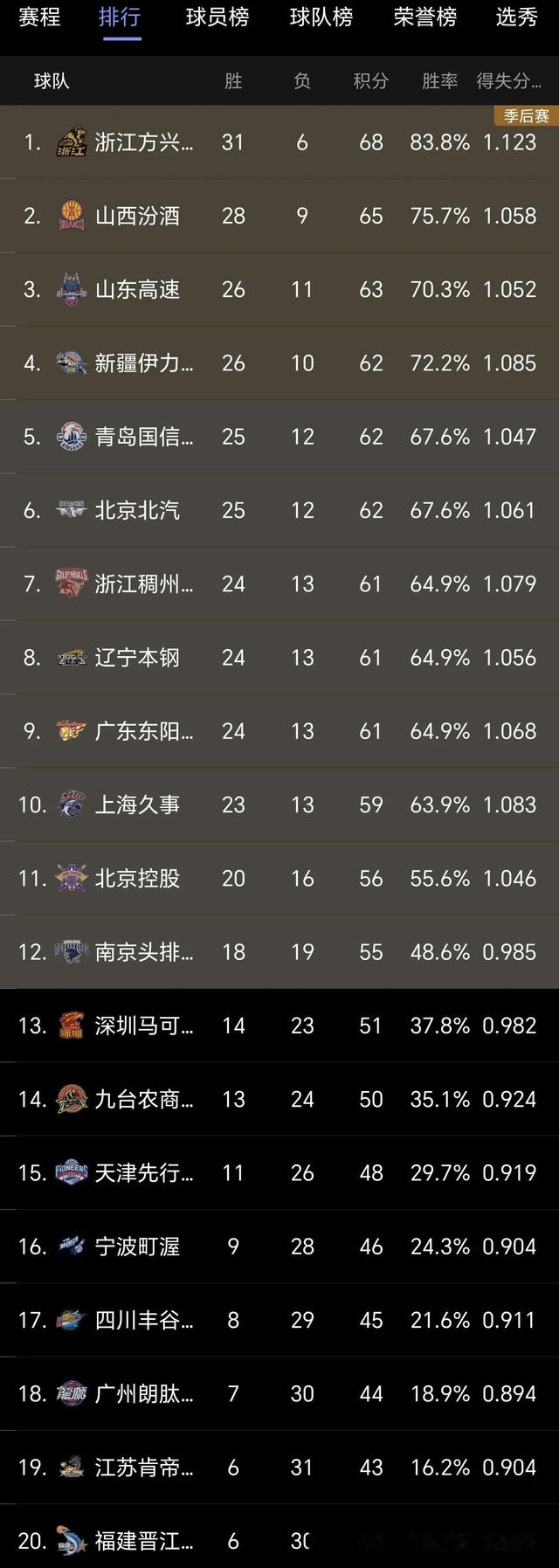
Task: Open 辽宁本钢 team details
Action: pyautogui.click(x=137, y=657)
